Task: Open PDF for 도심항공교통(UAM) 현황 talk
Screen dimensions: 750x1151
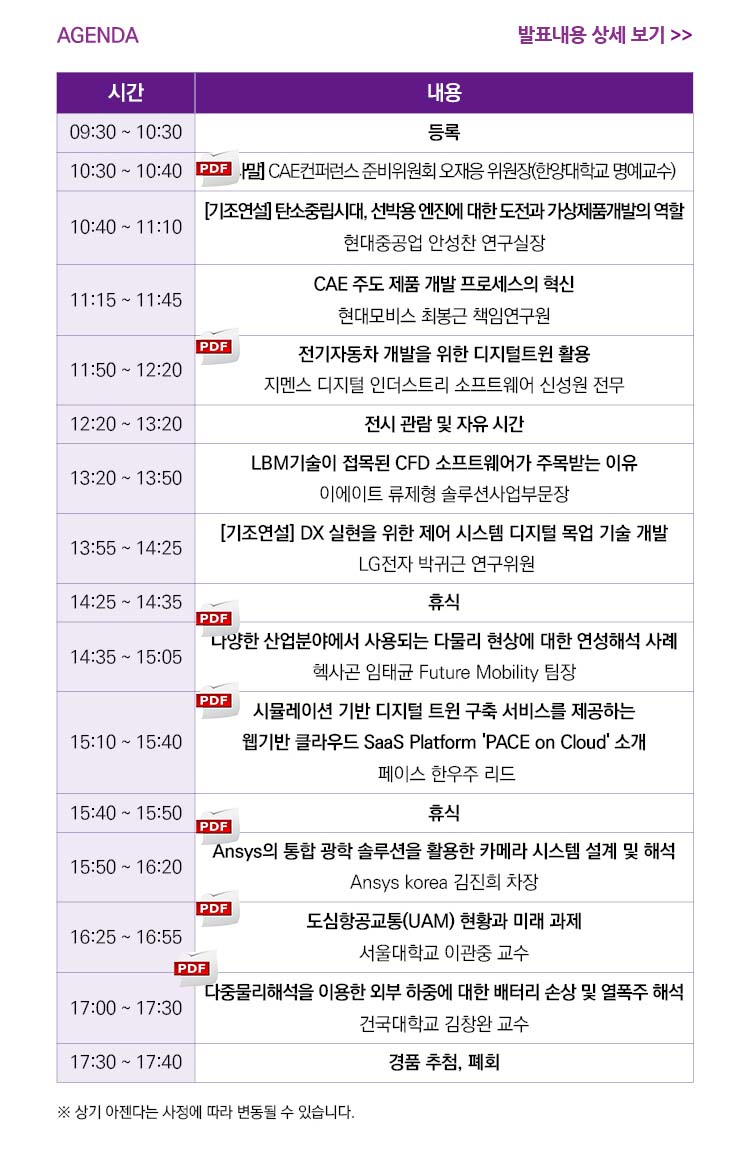Action: pyautogui.click(x=215, y=908)
